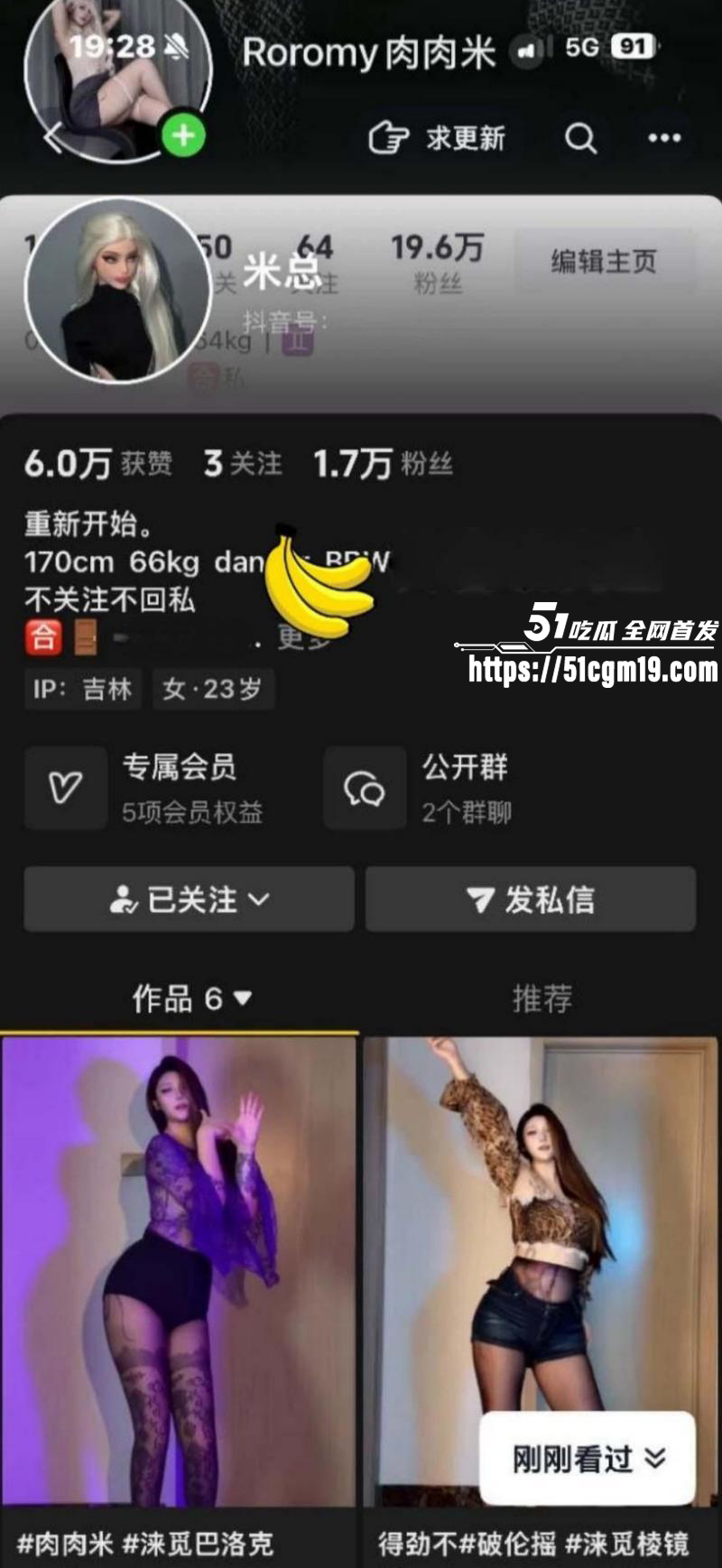Viewport: 722px width, 1568px height.
Task: Expand the 已关注 follow options chevron
Action: tap(260, 899)
